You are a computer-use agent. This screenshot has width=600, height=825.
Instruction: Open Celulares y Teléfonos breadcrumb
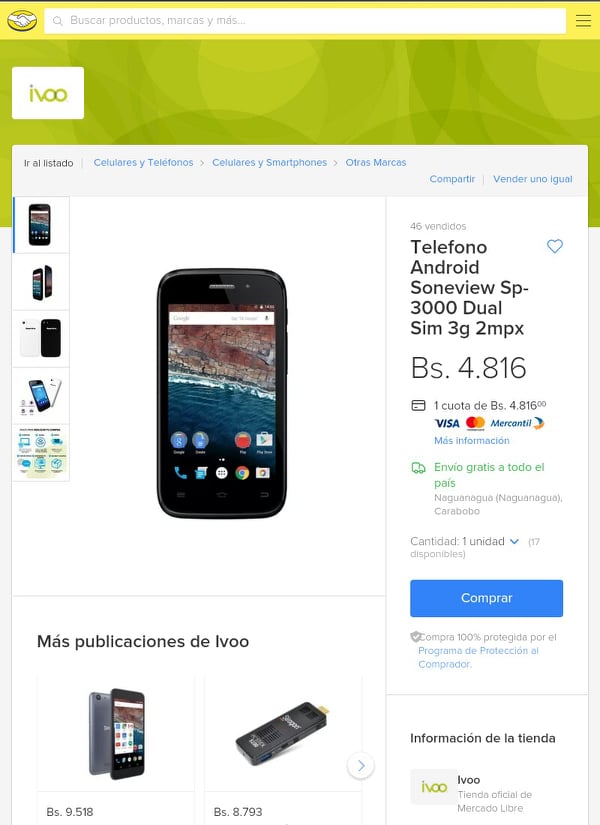[143, 162]
